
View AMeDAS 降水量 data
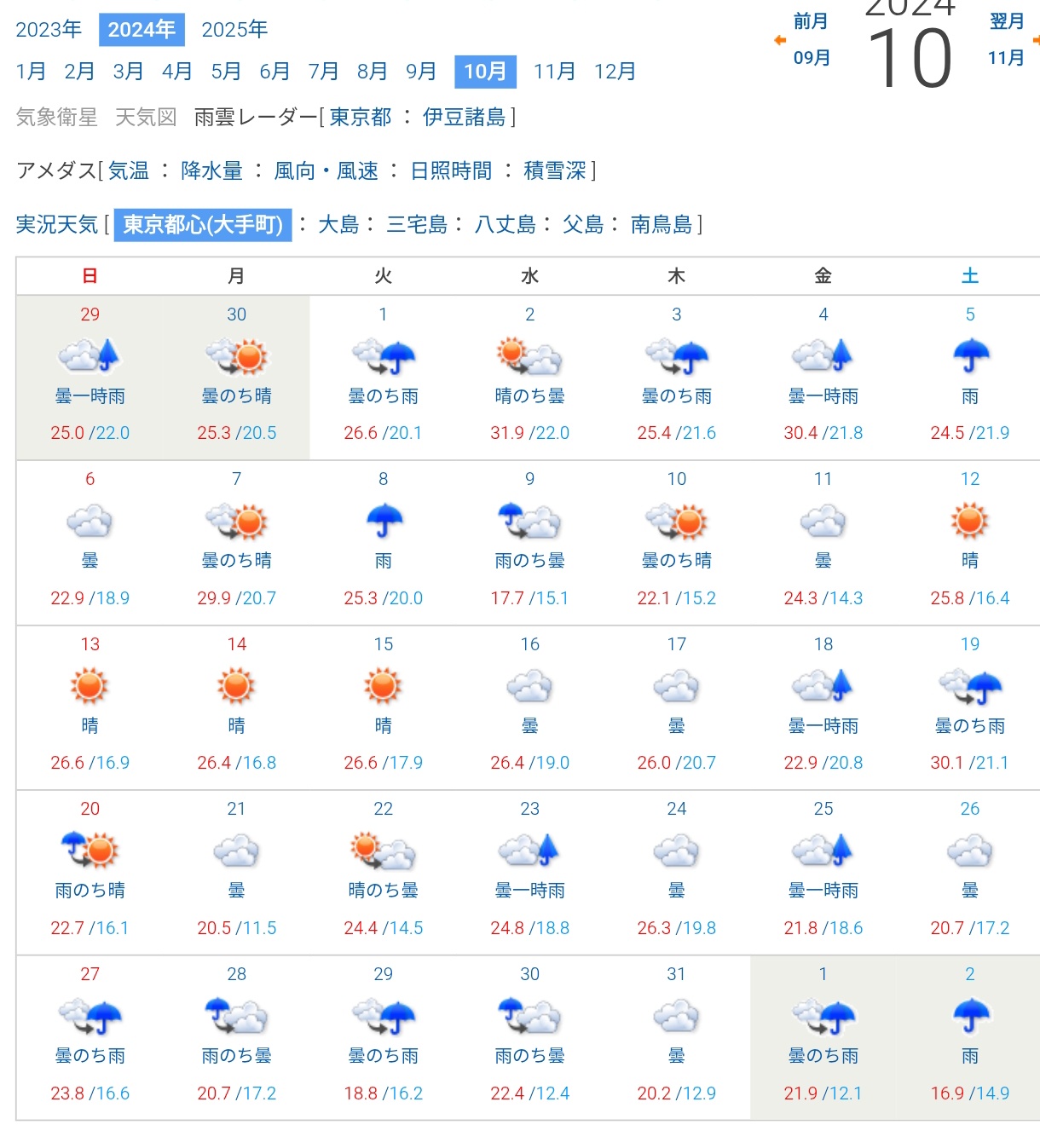211,171
